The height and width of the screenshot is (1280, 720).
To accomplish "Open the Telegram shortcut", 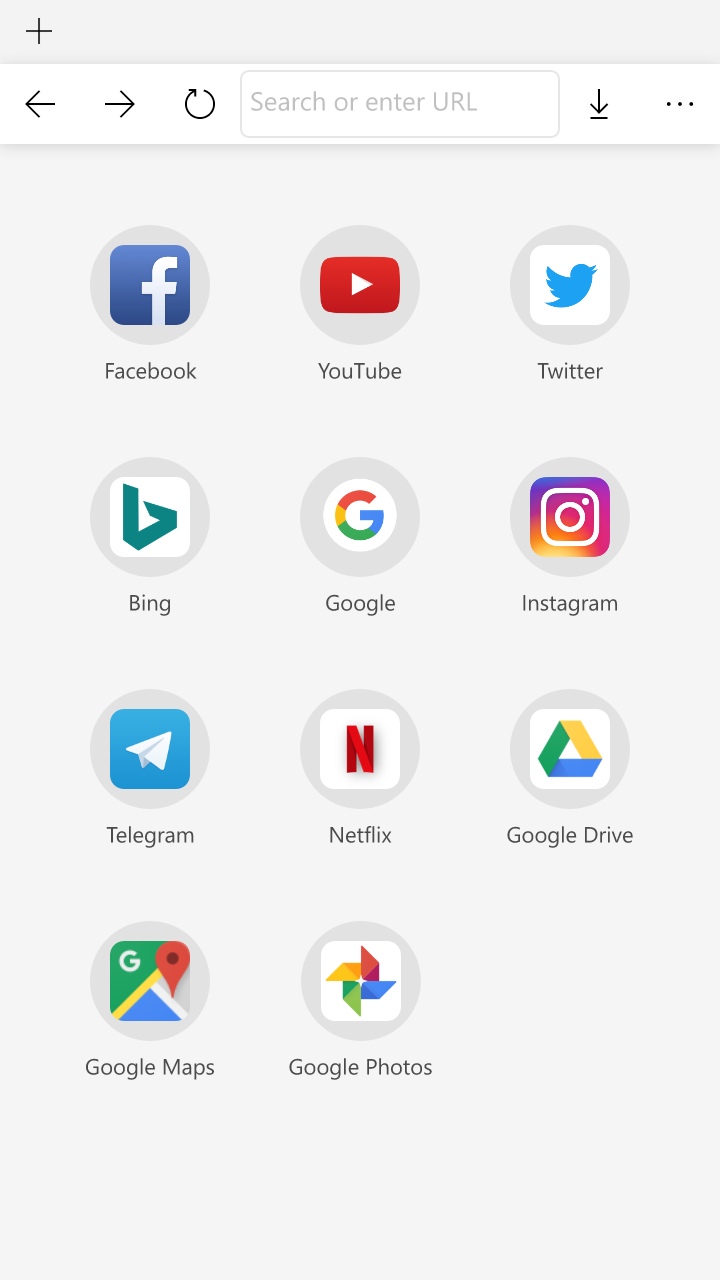I will tap(150, 750).
